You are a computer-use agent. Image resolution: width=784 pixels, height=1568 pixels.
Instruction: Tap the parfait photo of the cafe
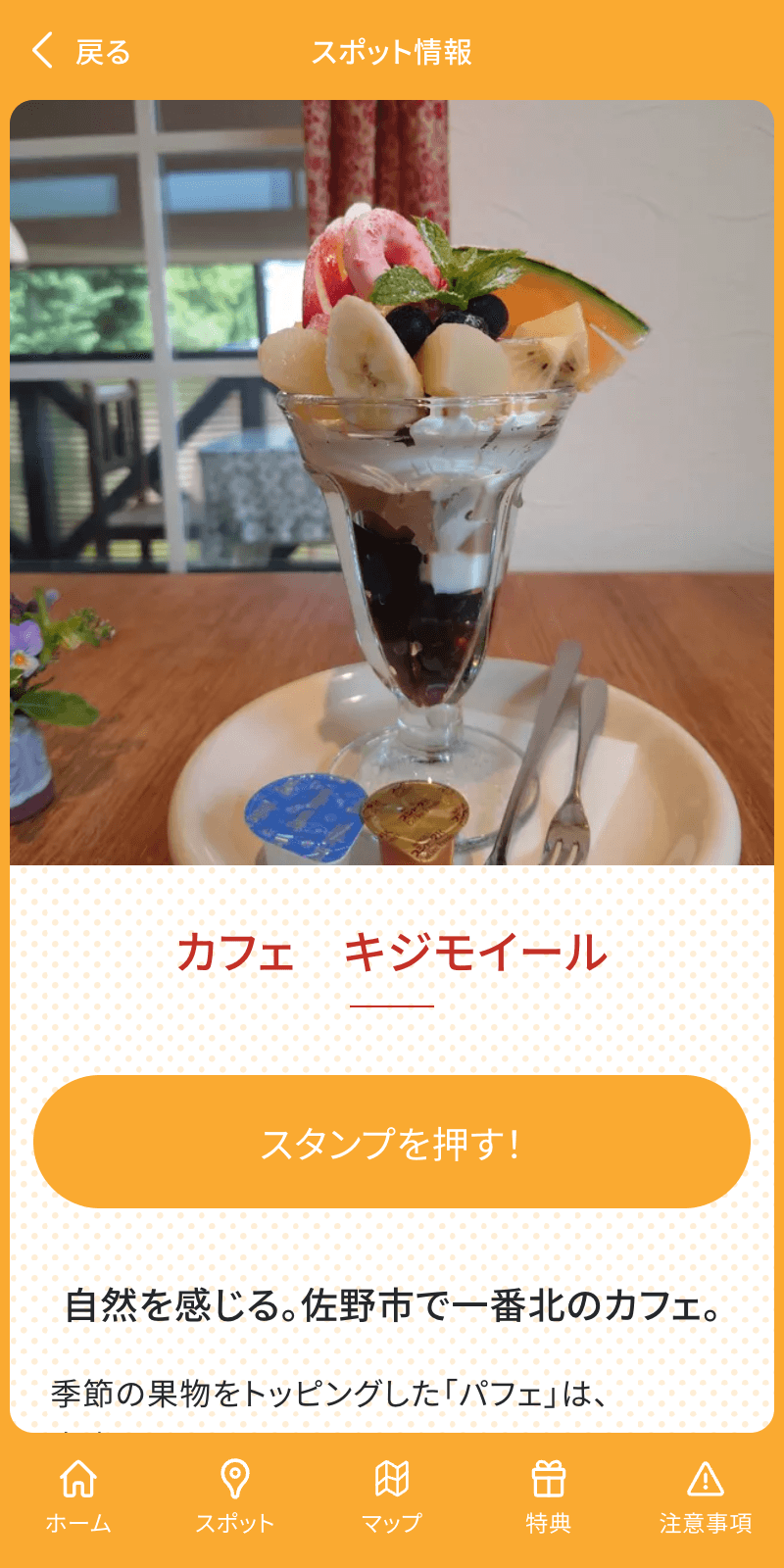tap(392, 480)
